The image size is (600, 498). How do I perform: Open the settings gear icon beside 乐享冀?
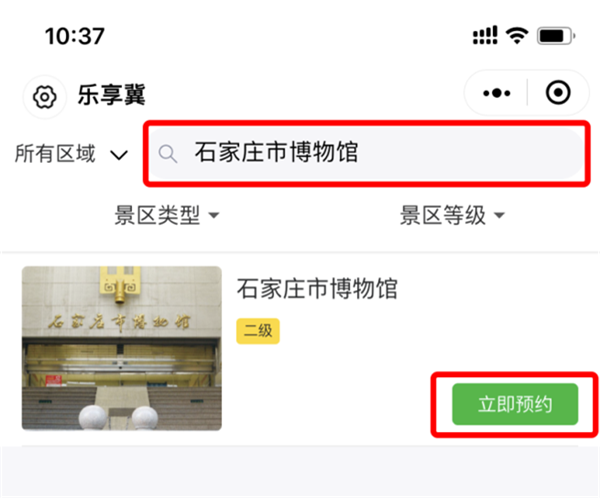tap(44, 96)
